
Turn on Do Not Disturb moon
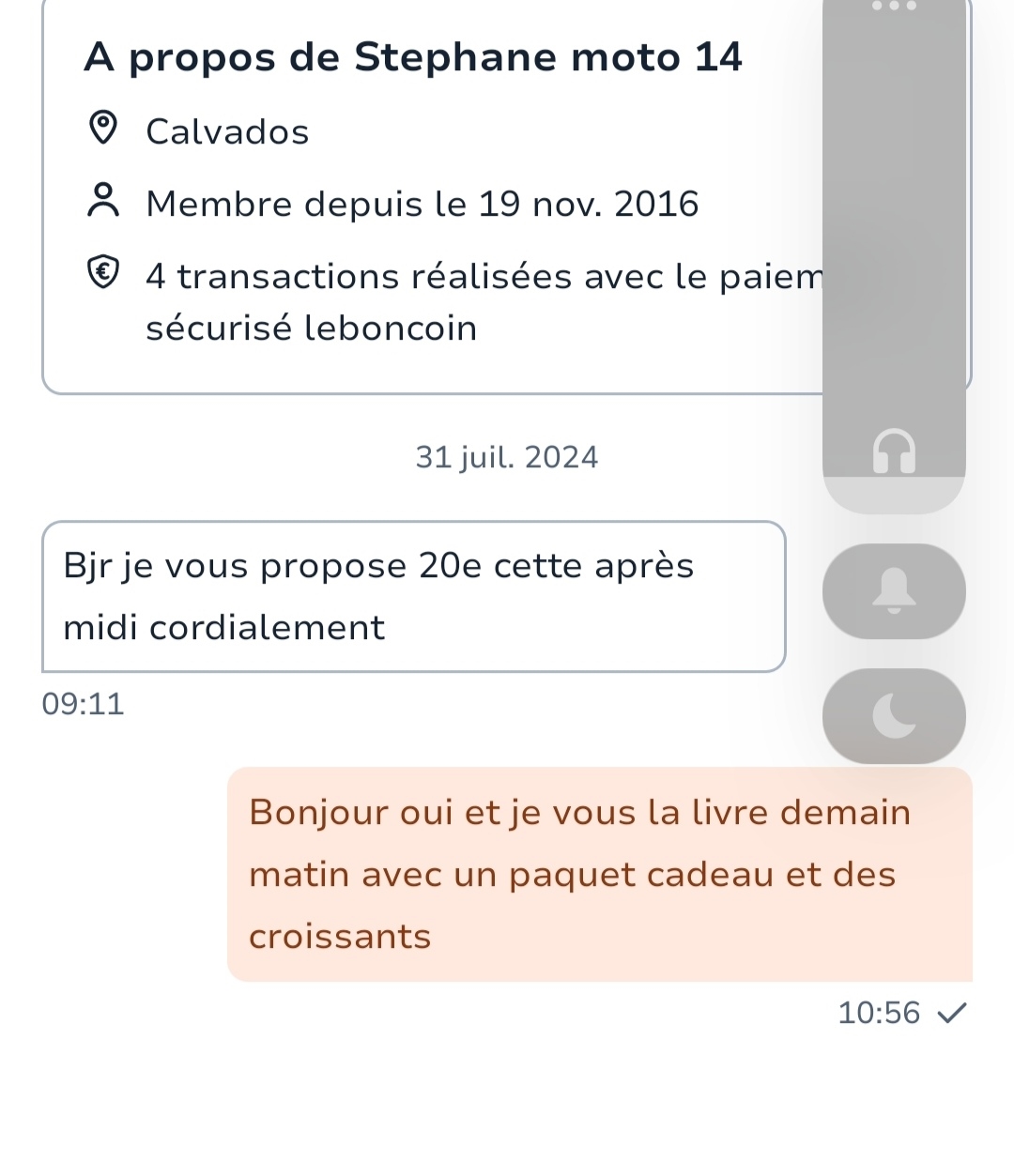(x=894, y=716)
